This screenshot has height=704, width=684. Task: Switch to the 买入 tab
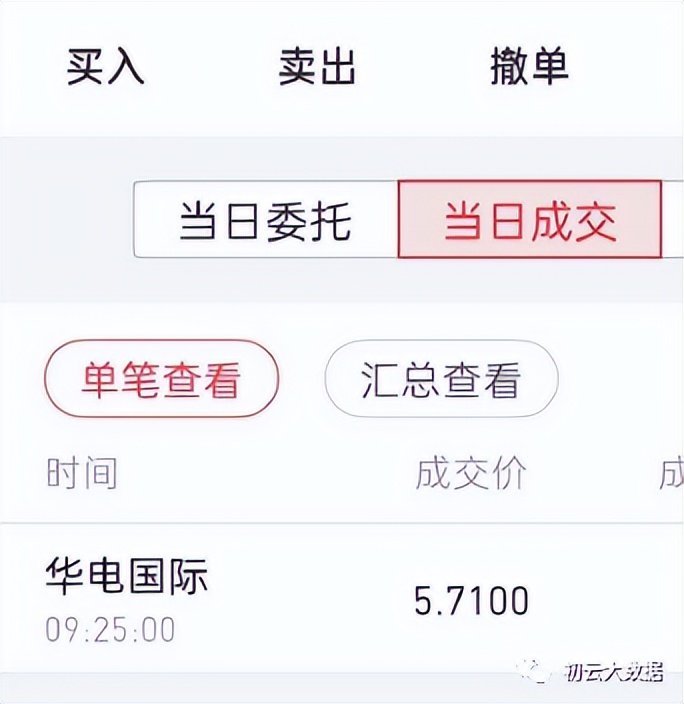click(x=106, y=66)
